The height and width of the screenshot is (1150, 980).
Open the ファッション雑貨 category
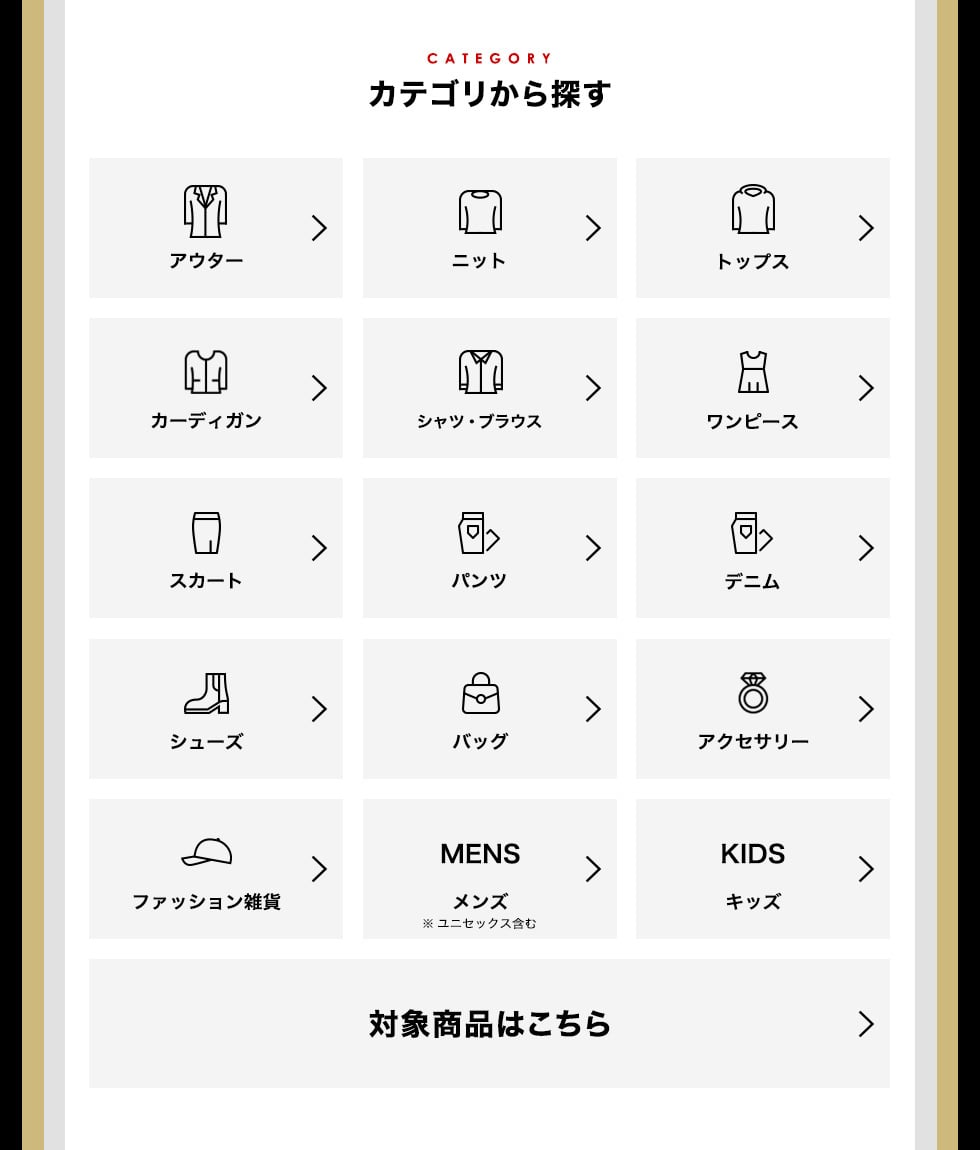coord(215,869)
